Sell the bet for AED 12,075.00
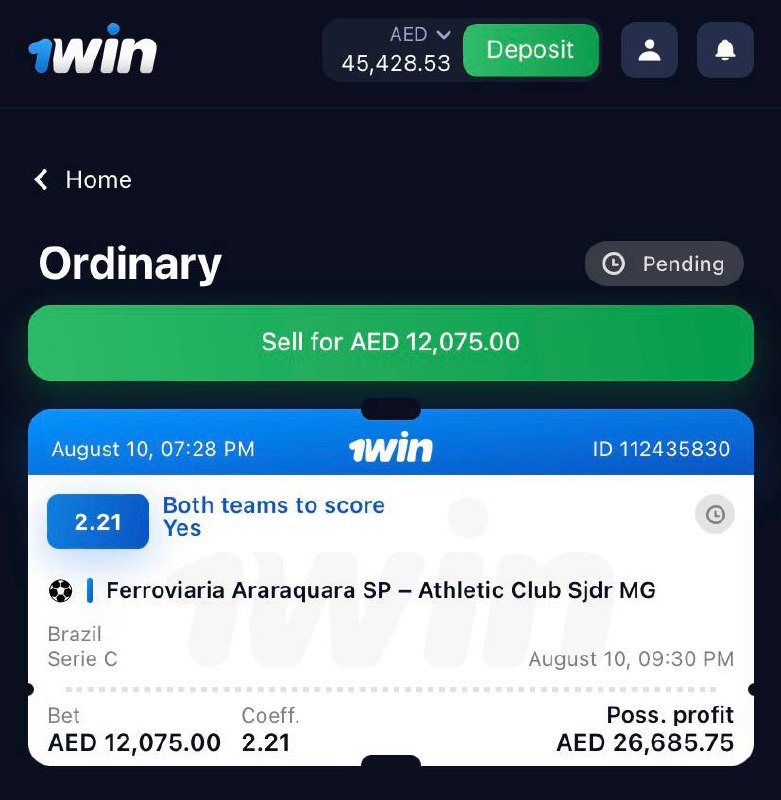781x800 pixels. 390,342
